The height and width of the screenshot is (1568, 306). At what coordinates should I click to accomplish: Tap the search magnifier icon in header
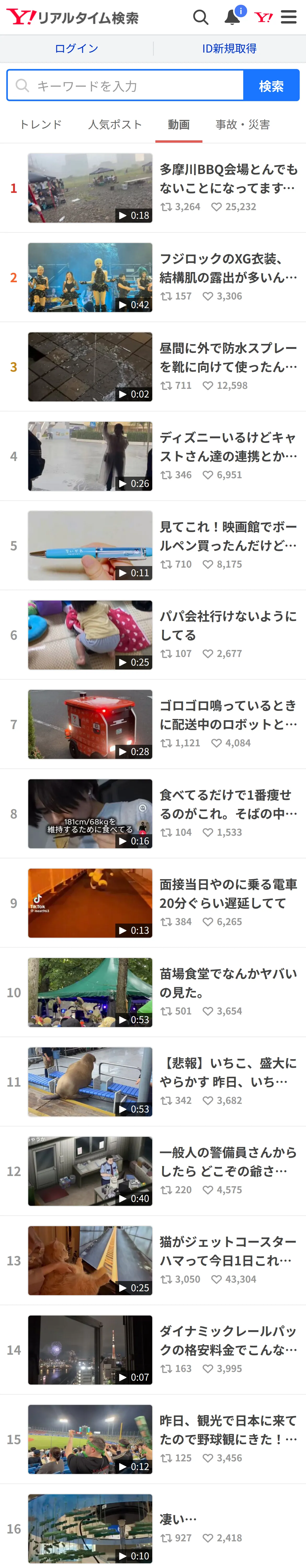click(x=201, y=17)
